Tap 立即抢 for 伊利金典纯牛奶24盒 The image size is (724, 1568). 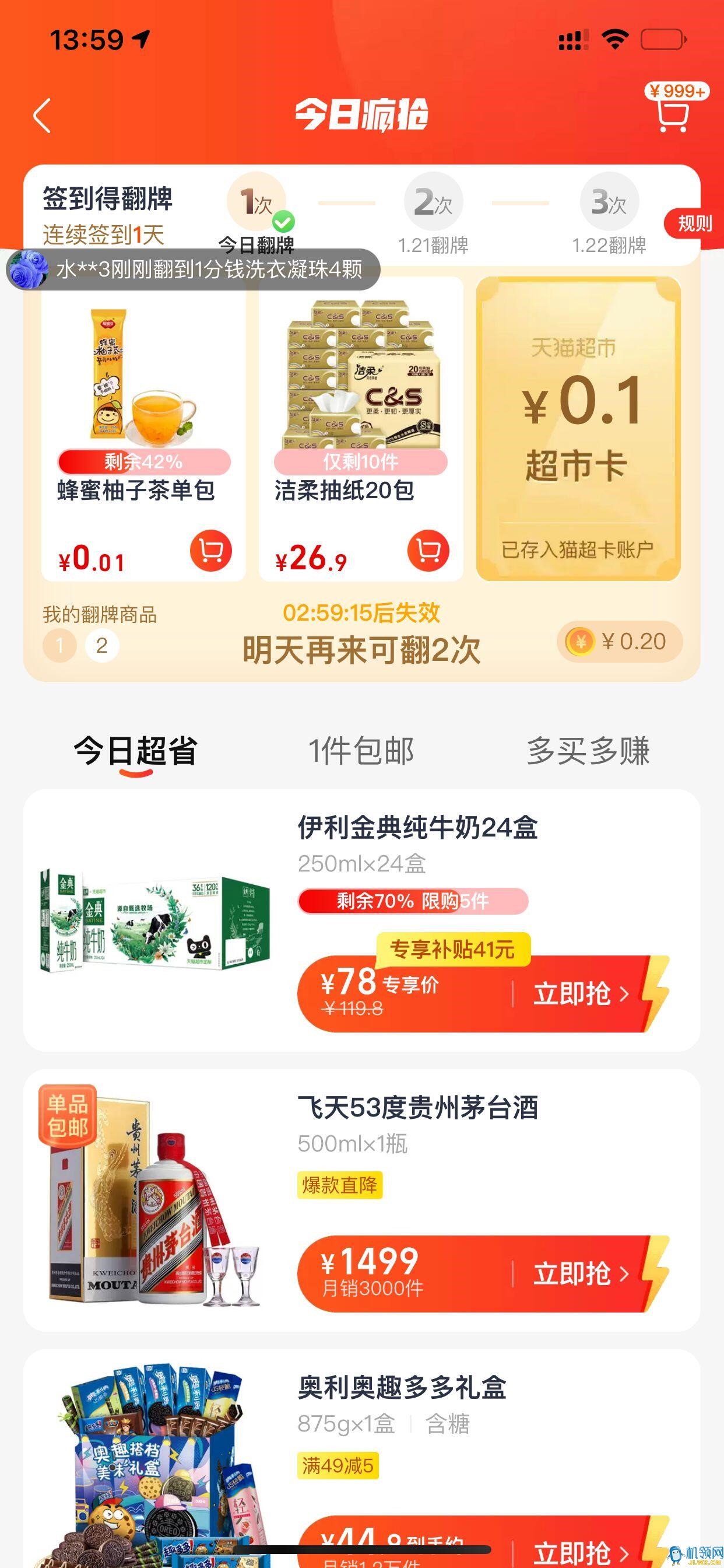click(x=581, y=994)
